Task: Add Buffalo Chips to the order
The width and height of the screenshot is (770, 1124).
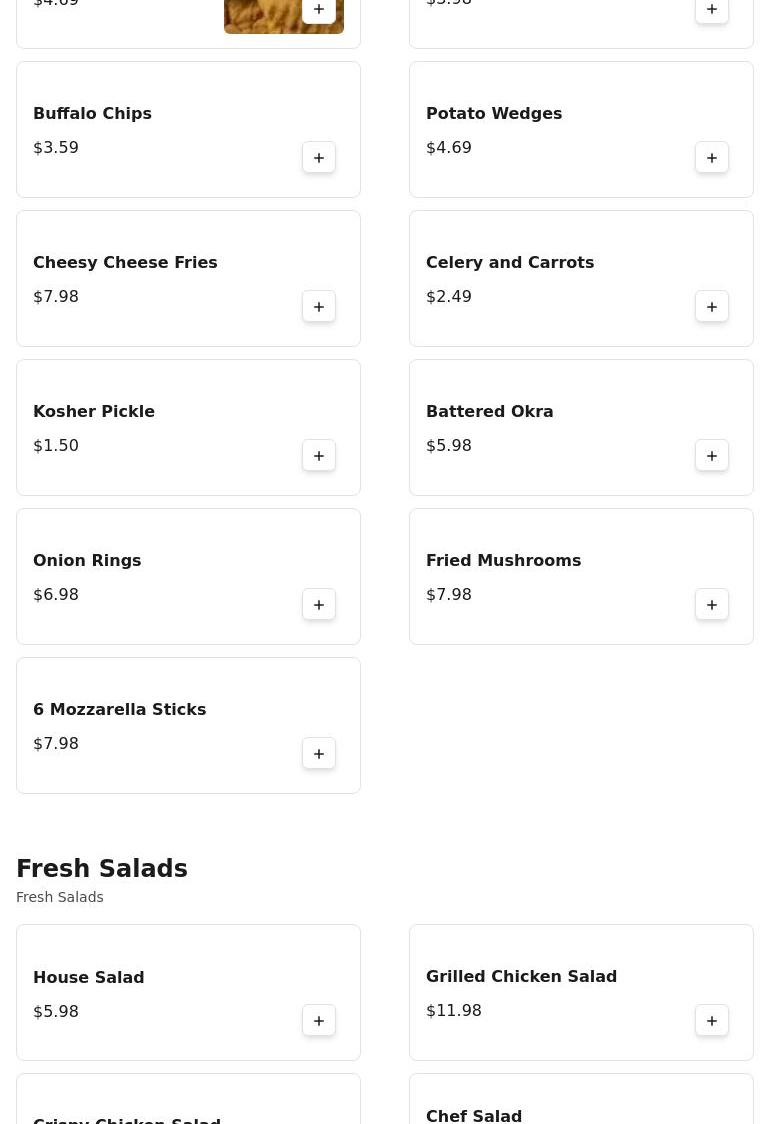Action: click(x=319, y=158)
